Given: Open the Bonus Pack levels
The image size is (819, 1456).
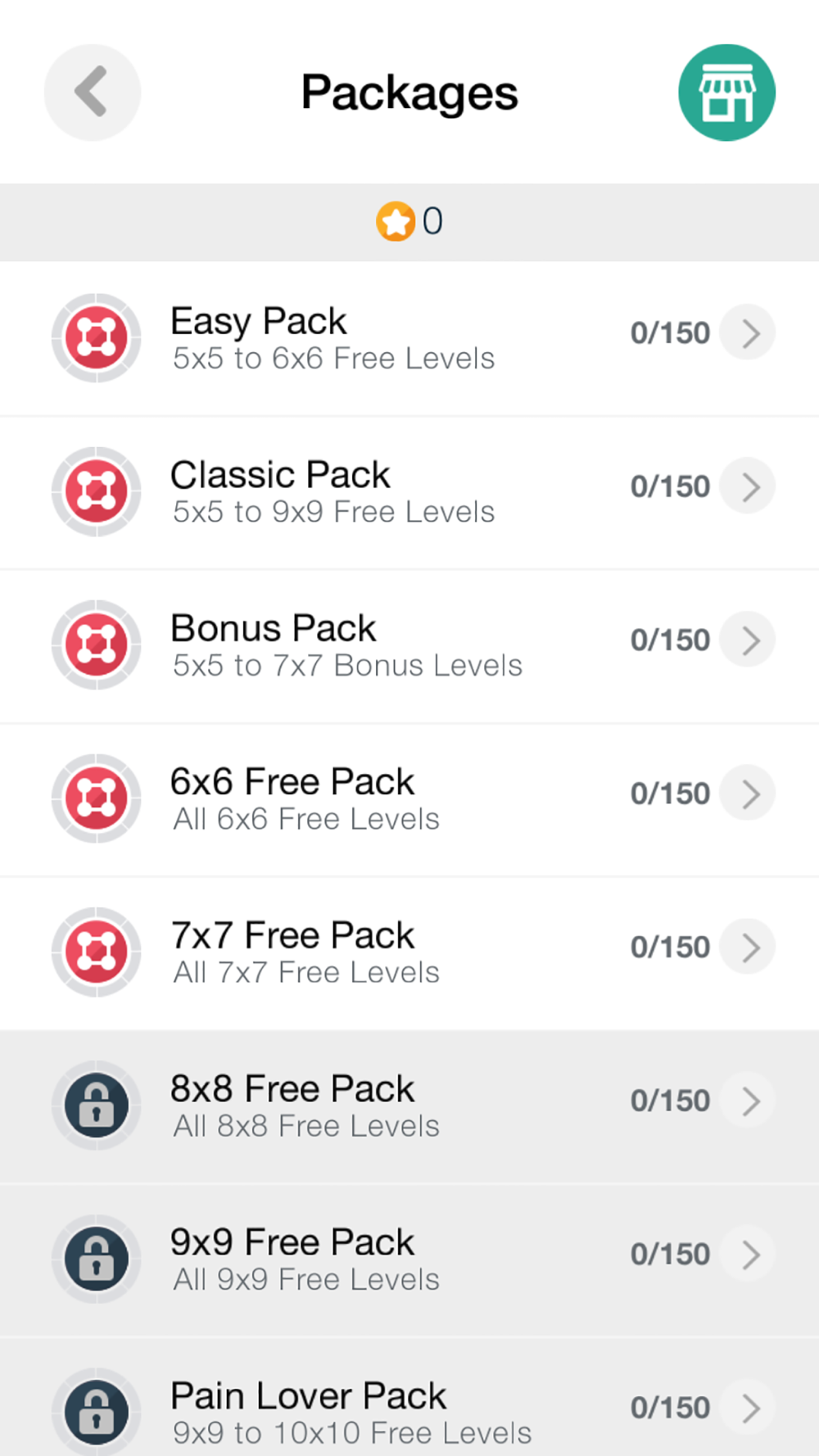Looking at the screenshot, I should 409,646.
